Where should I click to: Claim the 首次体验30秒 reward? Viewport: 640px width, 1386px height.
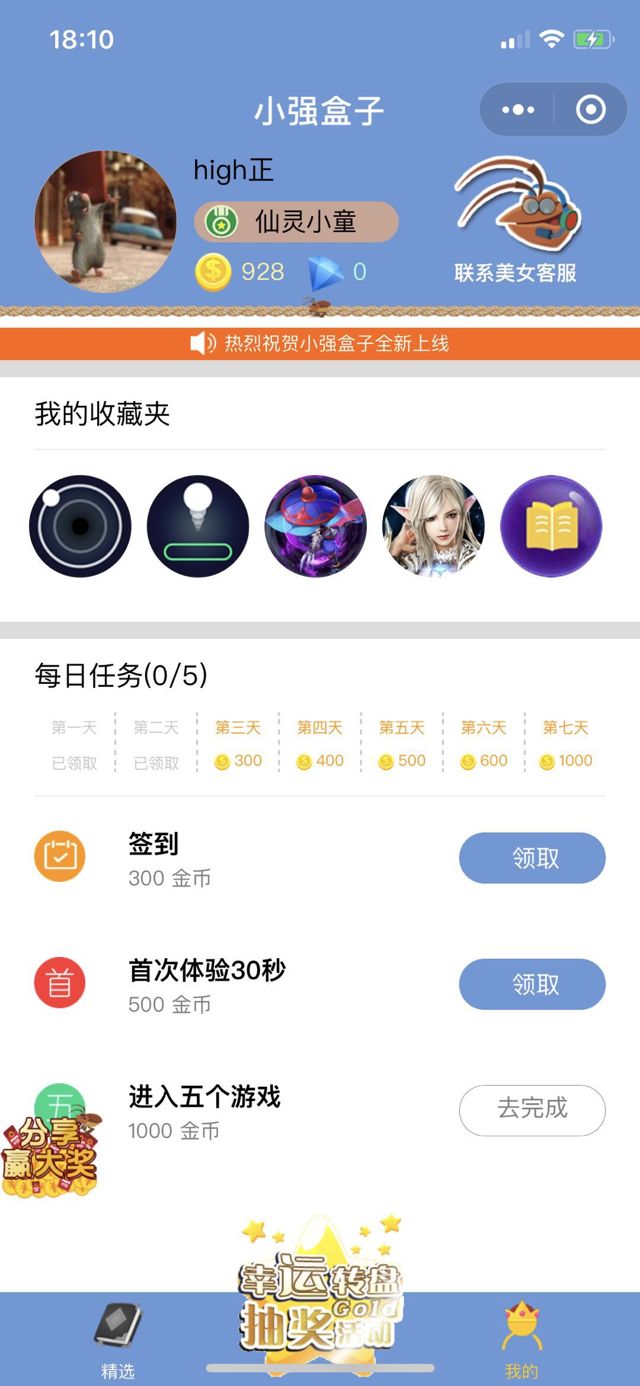click(x=532, y=984)
